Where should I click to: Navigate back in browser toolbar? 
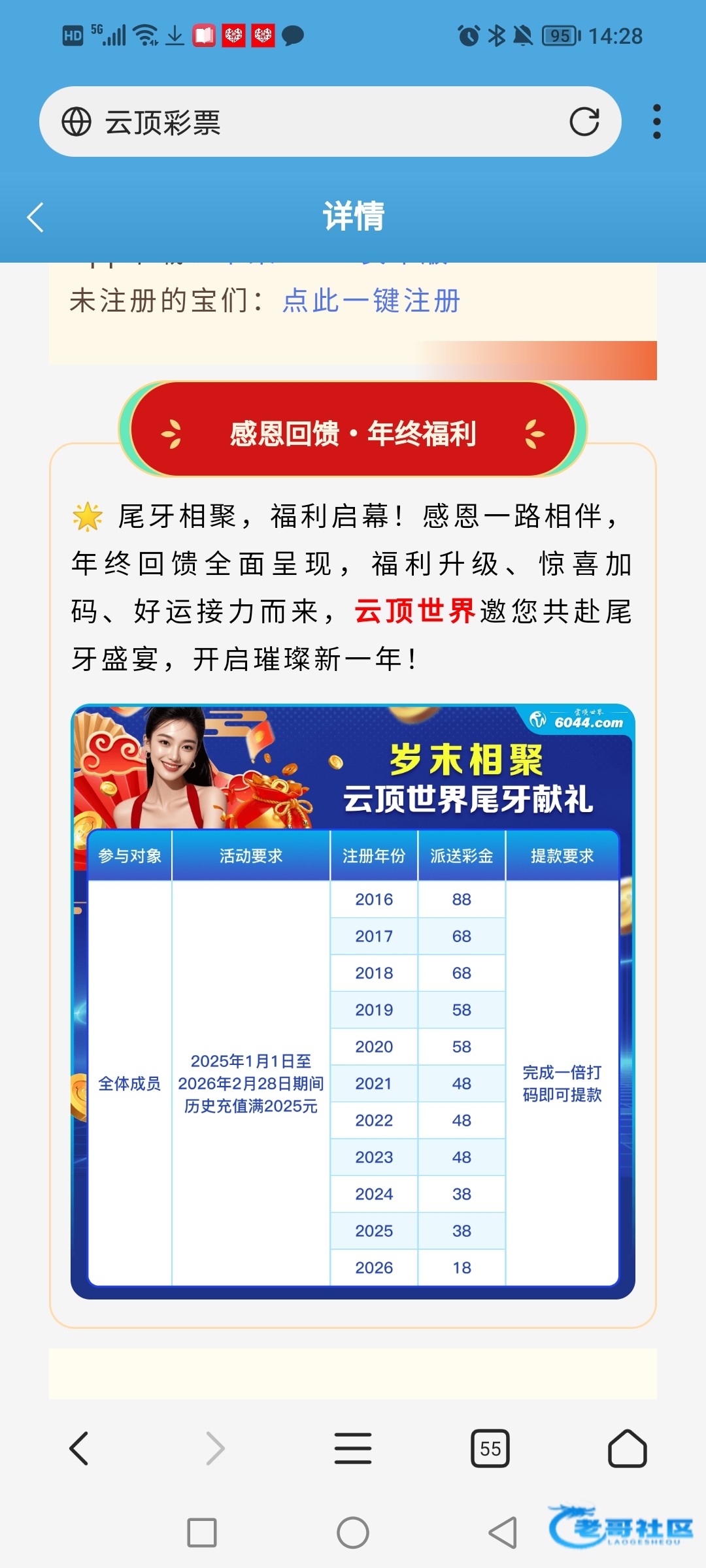[x=79, y=1448]
